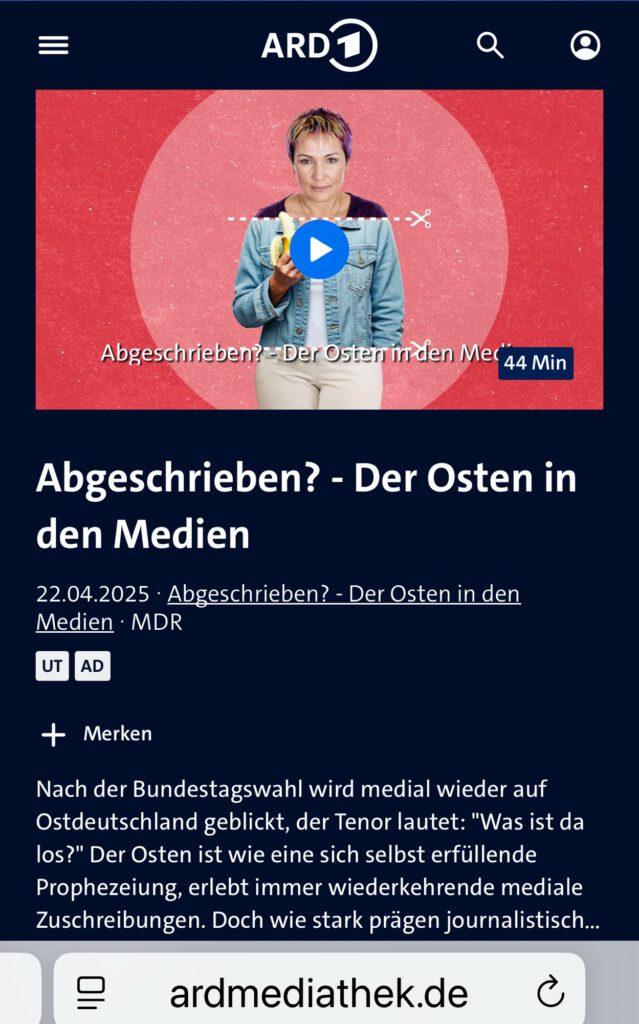Play the video Abgeschrieben?
This screenshot has height=1024, width=639.
click(x=319, y=249)
